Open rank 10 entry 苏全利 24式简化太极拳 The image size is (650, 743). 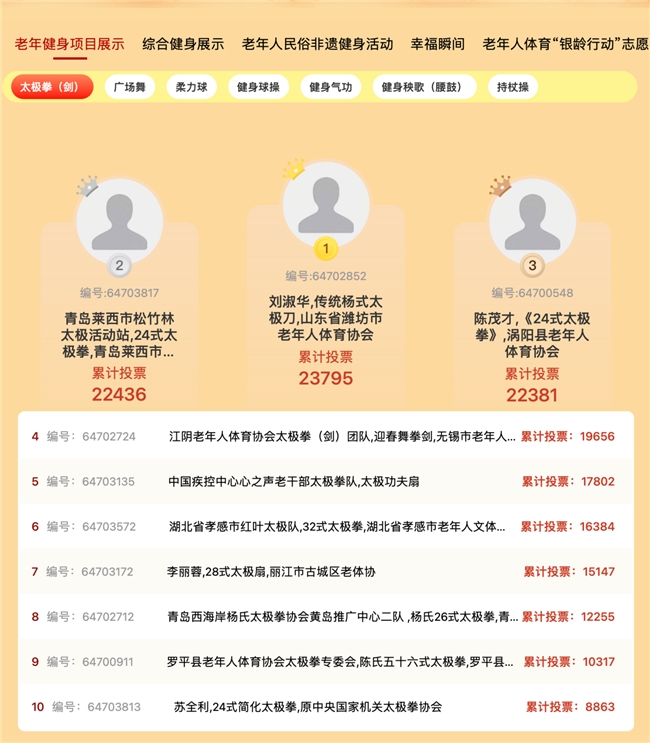pyautogui.click(x=325, y=707)
